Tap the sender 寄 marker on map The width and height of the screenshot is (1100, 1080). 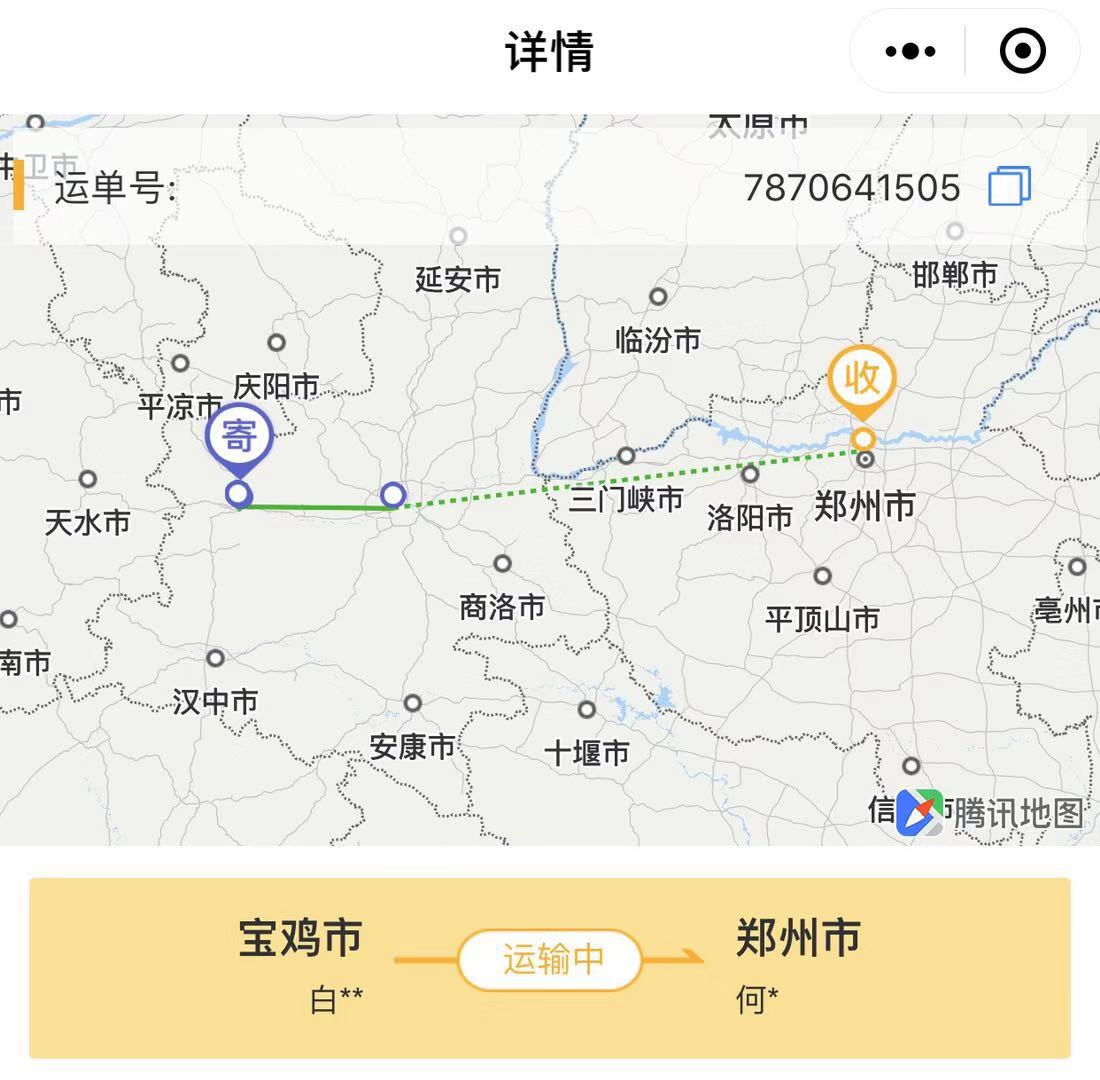pyautogui.click(x=238, y=438)
